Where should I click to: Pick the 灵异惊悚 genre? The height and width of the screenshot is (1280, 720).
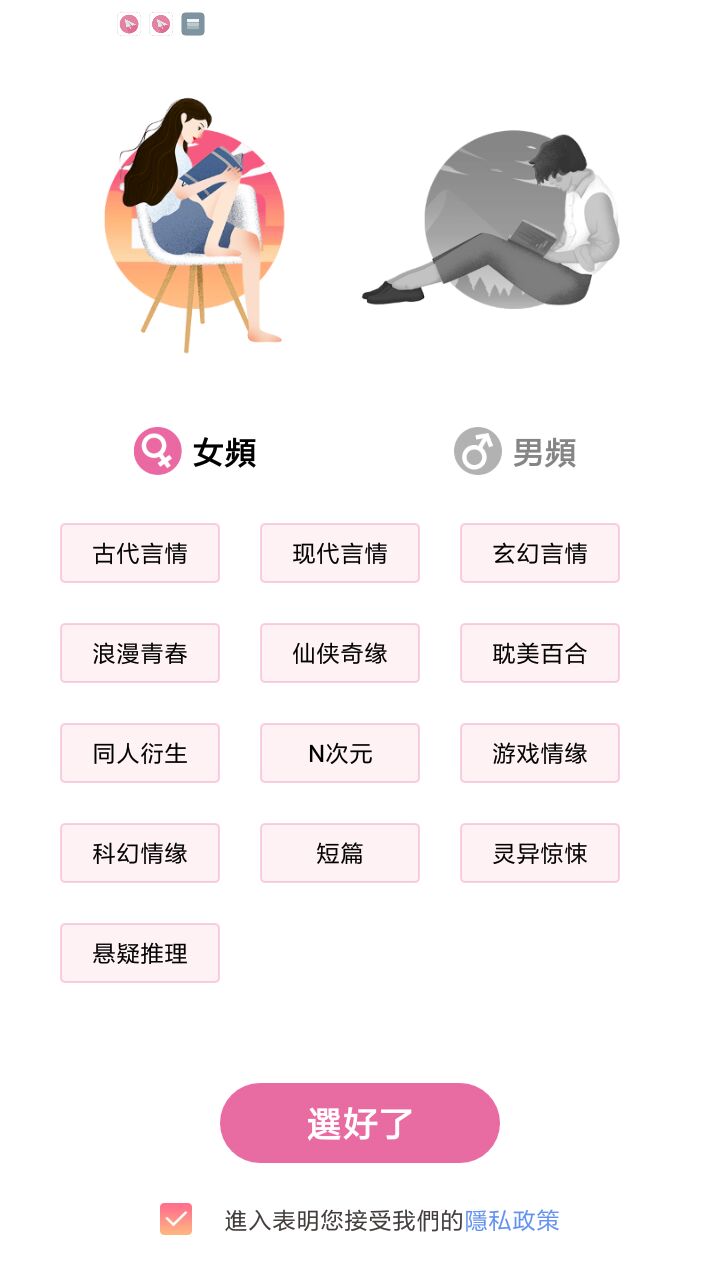click(540, 853)
